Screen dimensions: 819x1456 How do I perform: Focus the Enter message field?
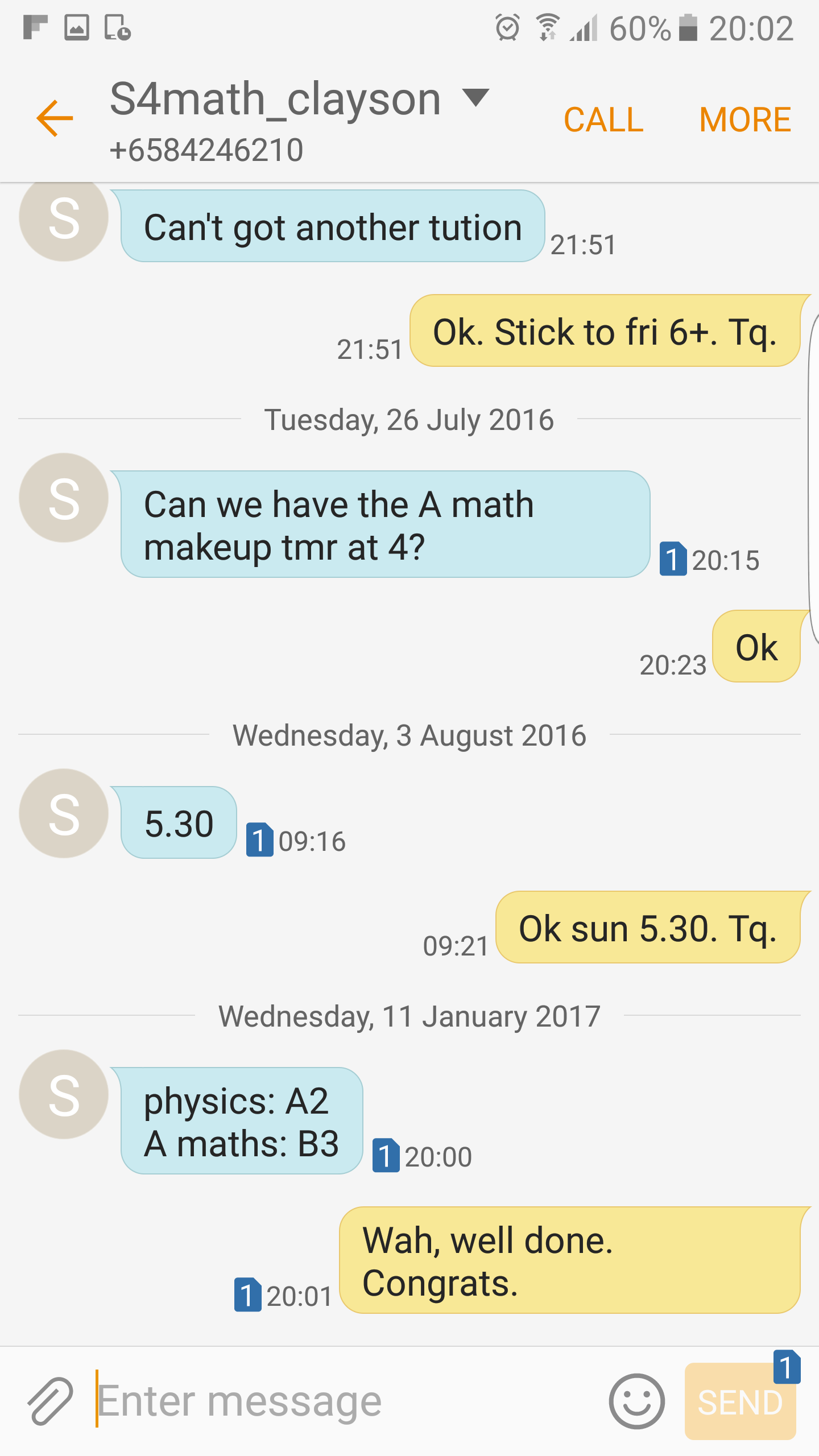point(341,1401)
